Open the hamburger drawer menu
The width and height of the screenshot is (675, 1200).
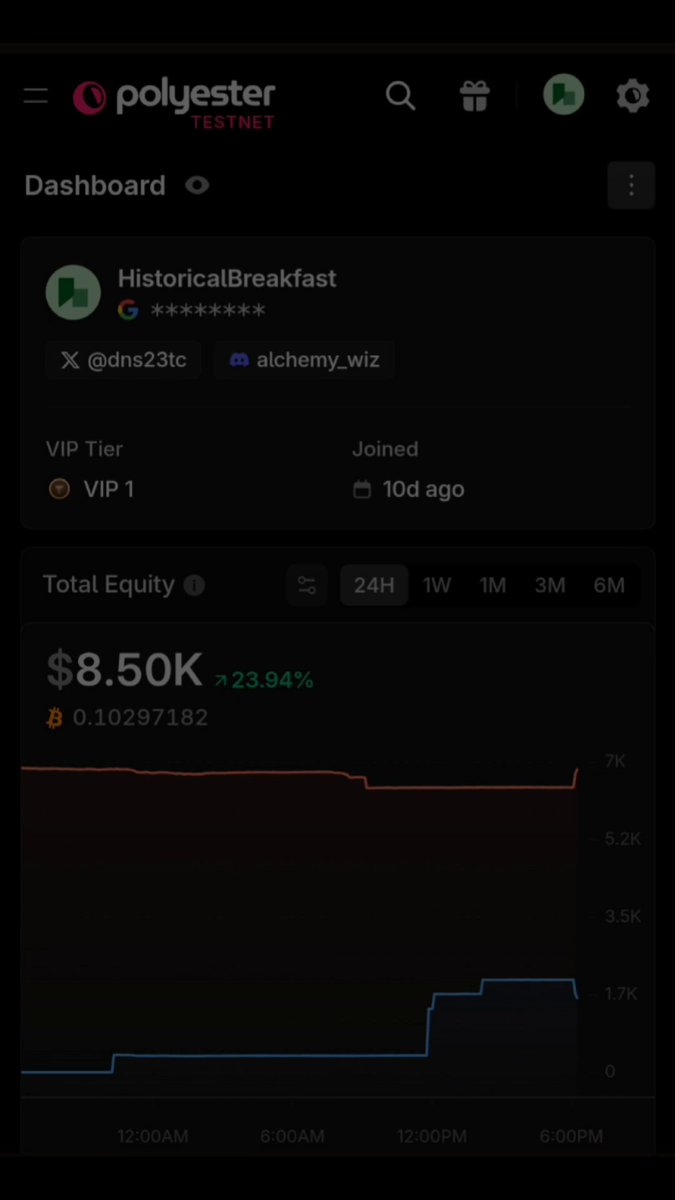pos(36,96)
